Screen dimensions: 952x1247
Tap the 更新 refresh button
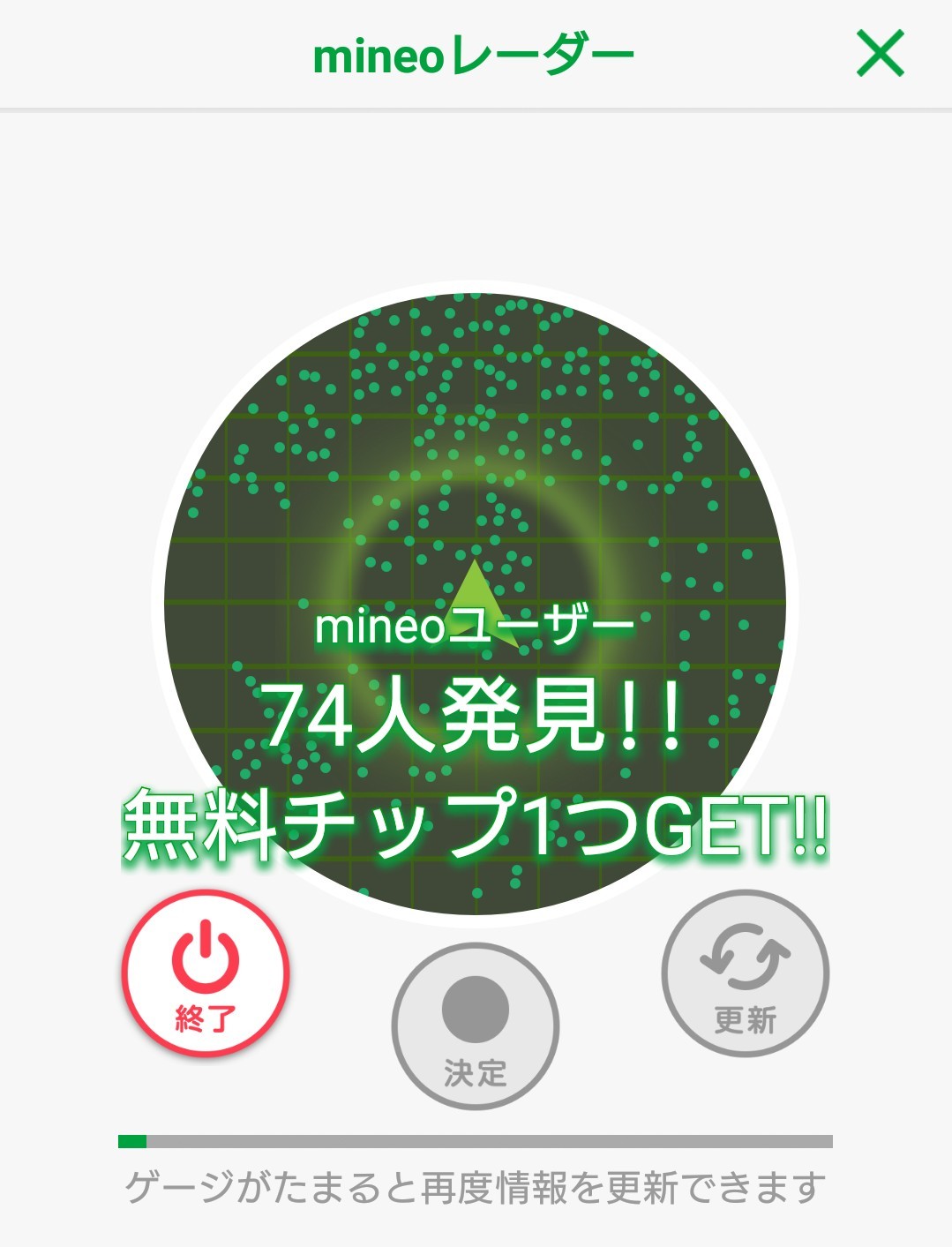click(746, 973)
